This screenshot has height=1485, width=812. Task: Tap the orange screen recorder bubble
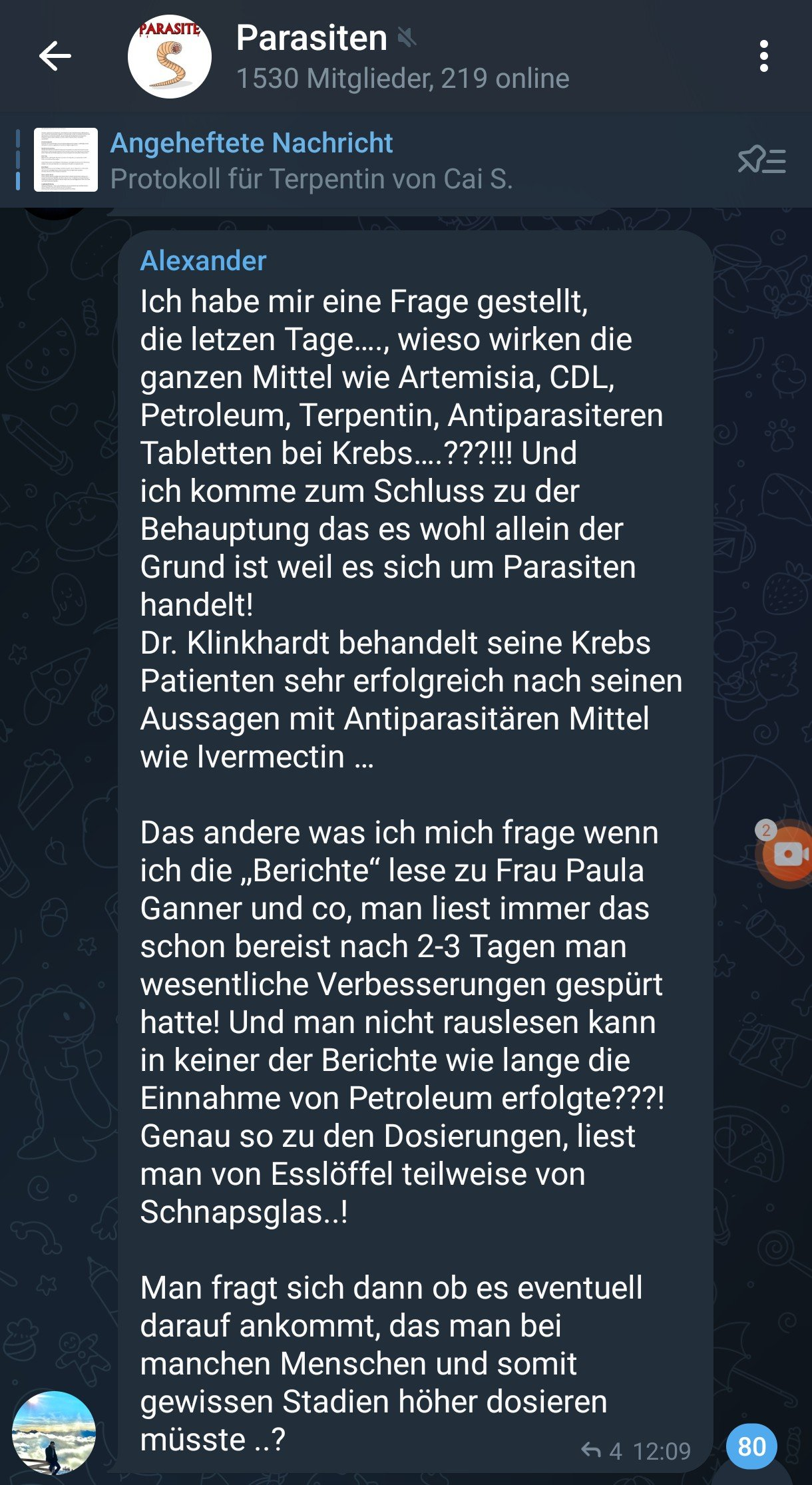pos(789,853)
